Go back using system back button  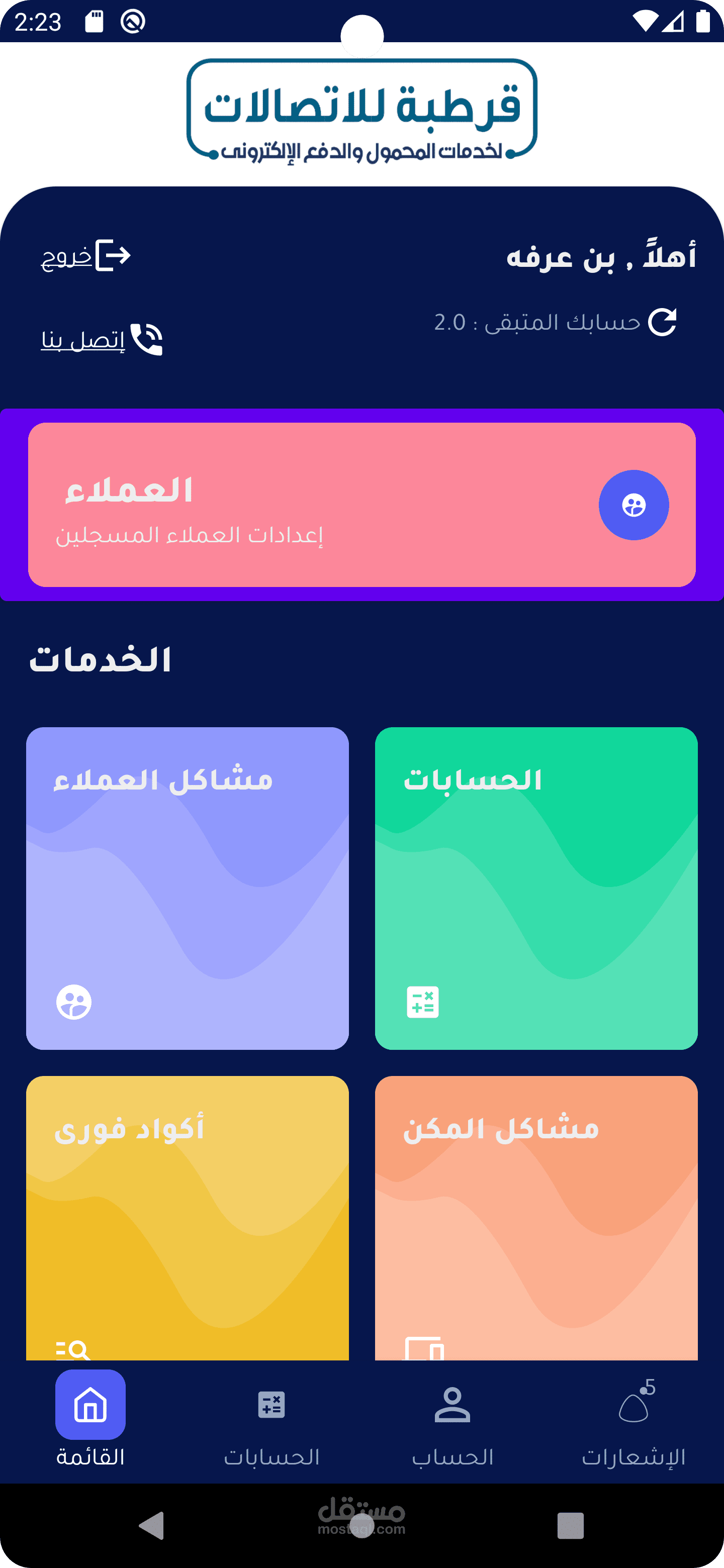[x=152, y=1525]
